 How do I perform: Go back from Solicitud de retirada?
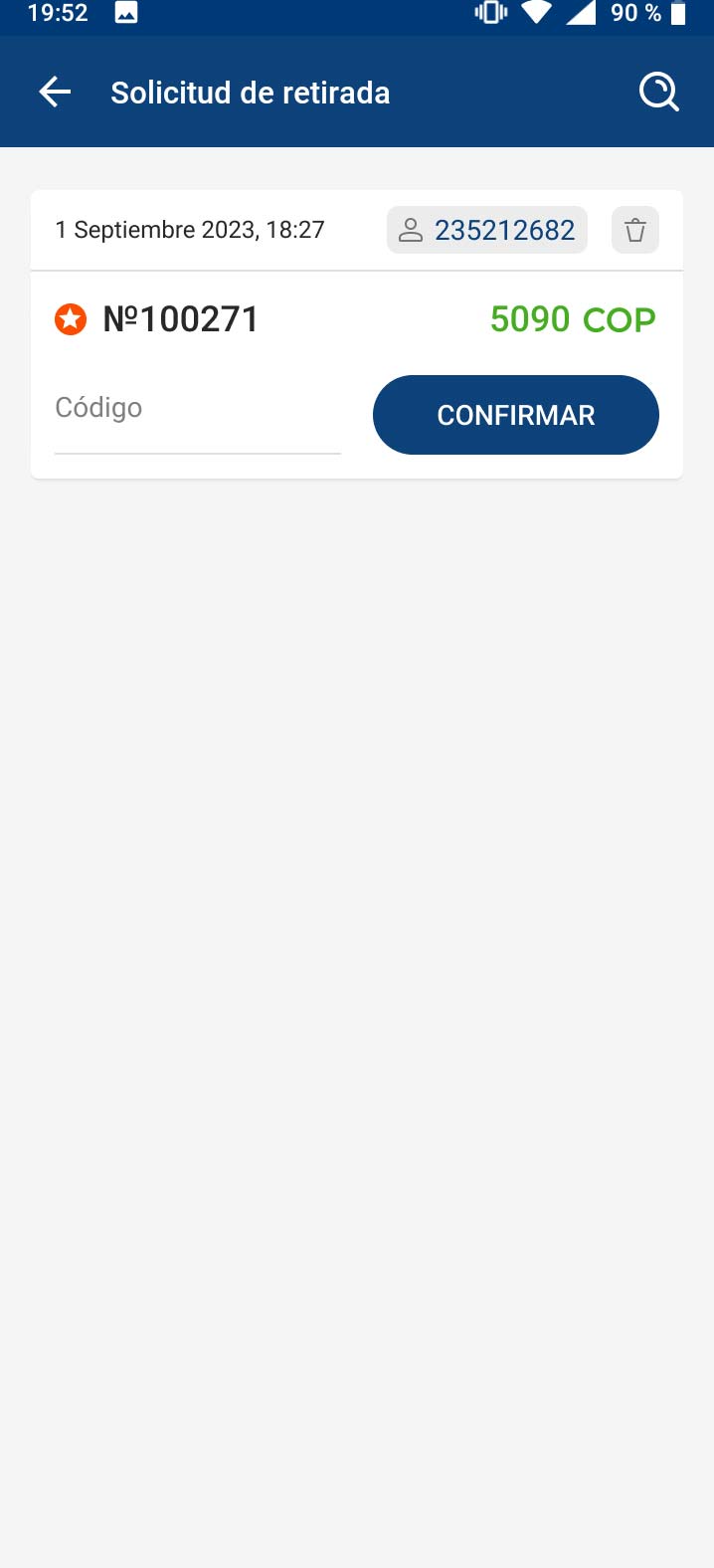coord(55,93)
